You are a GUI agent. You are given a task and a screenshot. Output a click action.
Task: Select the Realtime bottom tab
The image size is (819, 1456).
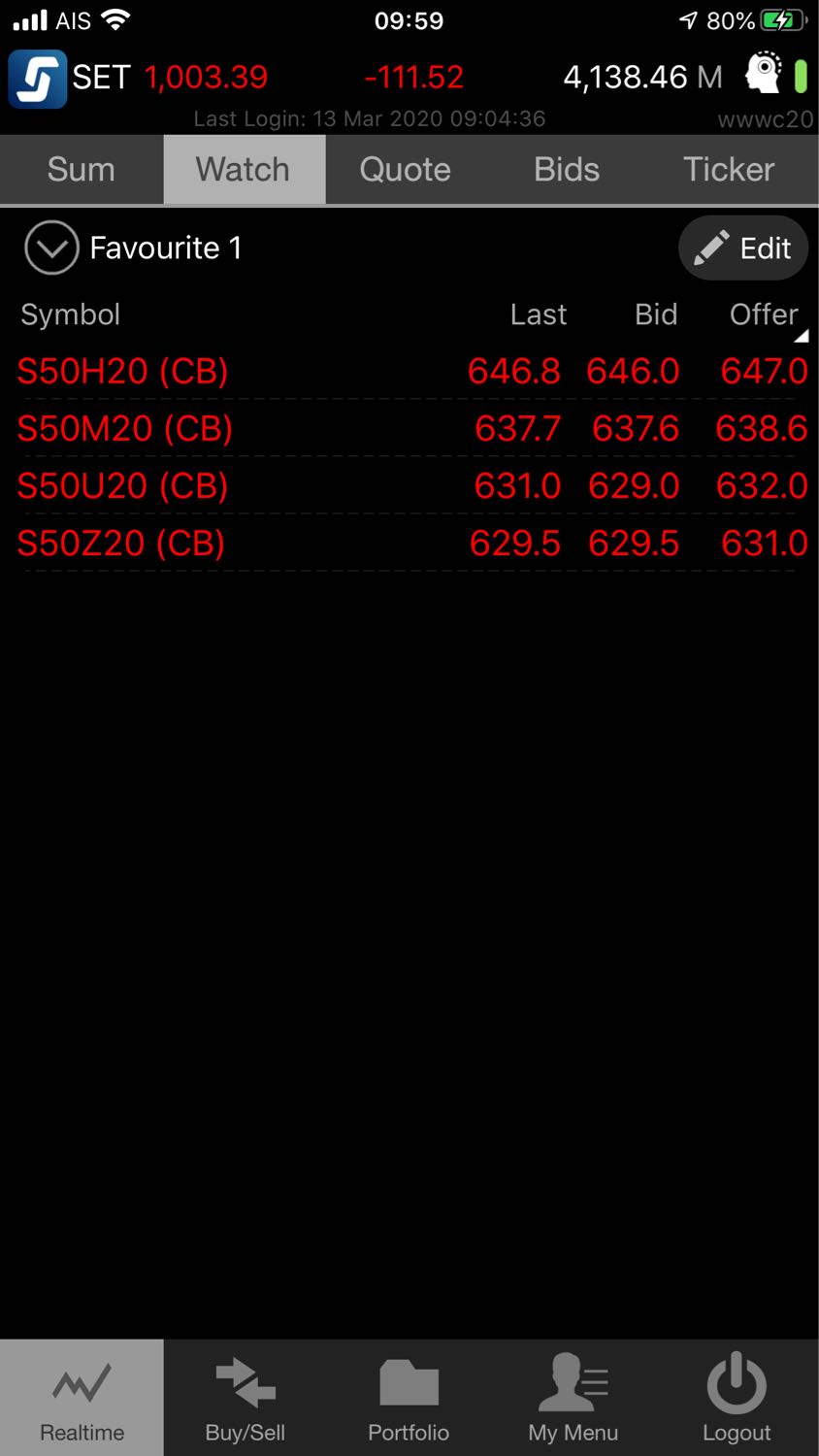[82, 1398]
